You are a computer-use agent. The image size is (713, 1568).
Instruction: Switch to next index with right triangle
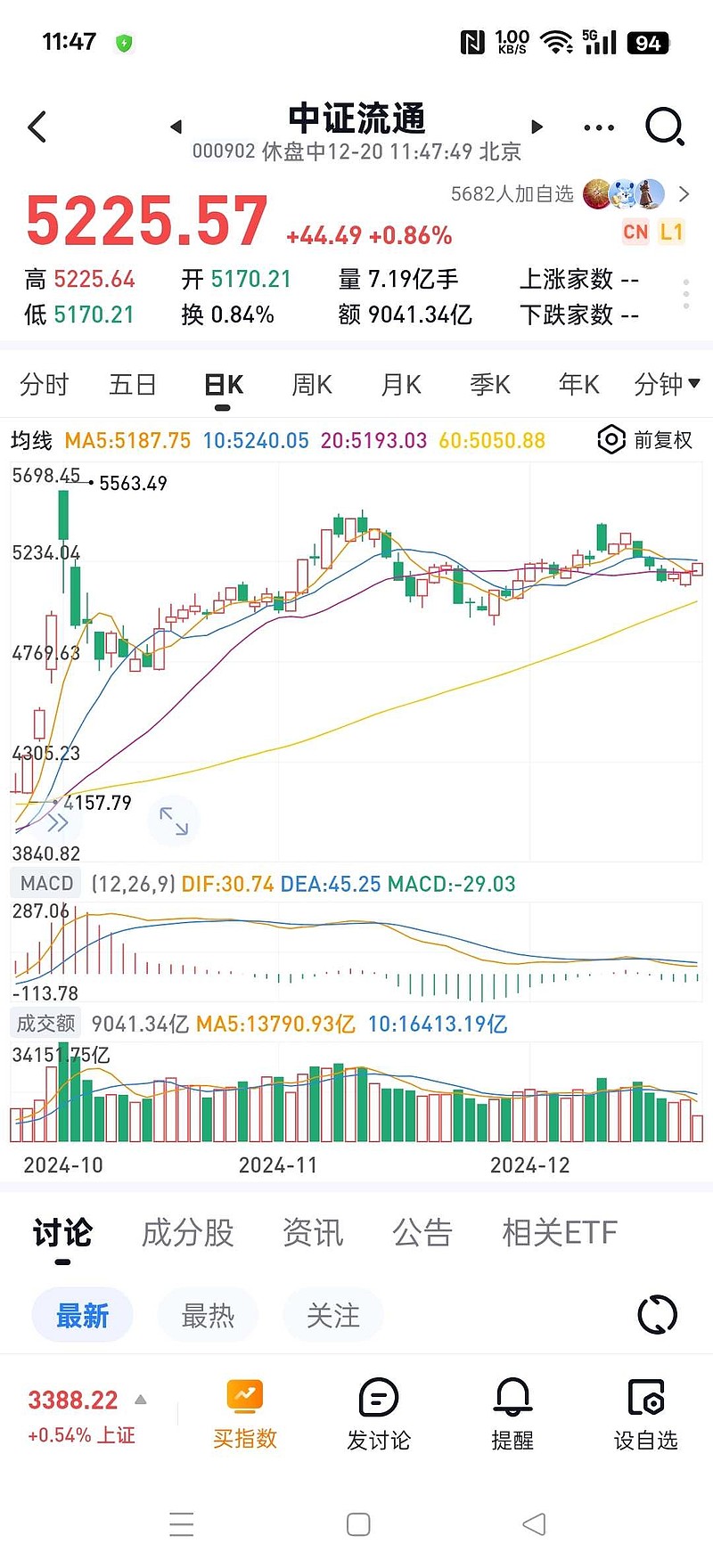pyautogui.click(x=537, y=127)
